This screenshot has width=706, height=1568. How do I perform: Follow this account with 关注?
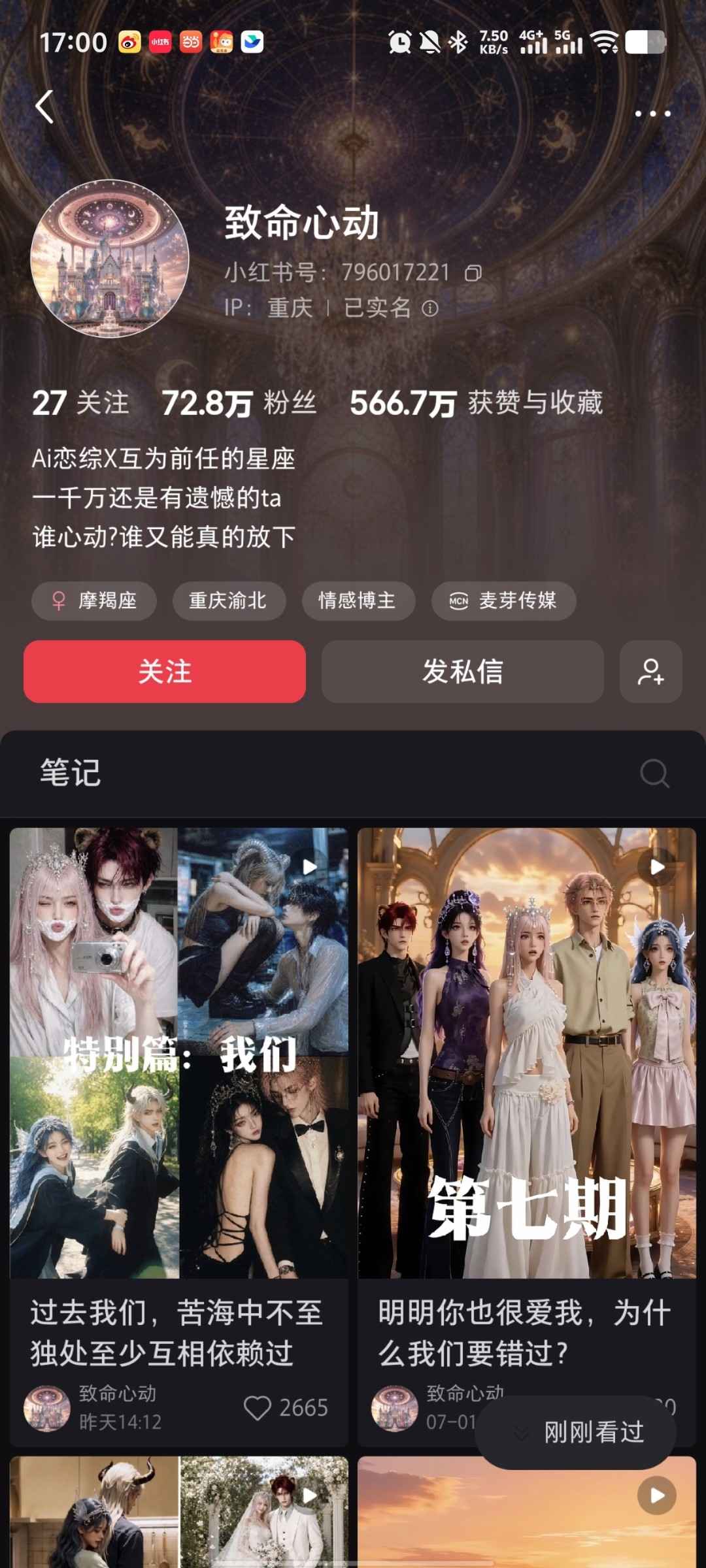[165, 671]
